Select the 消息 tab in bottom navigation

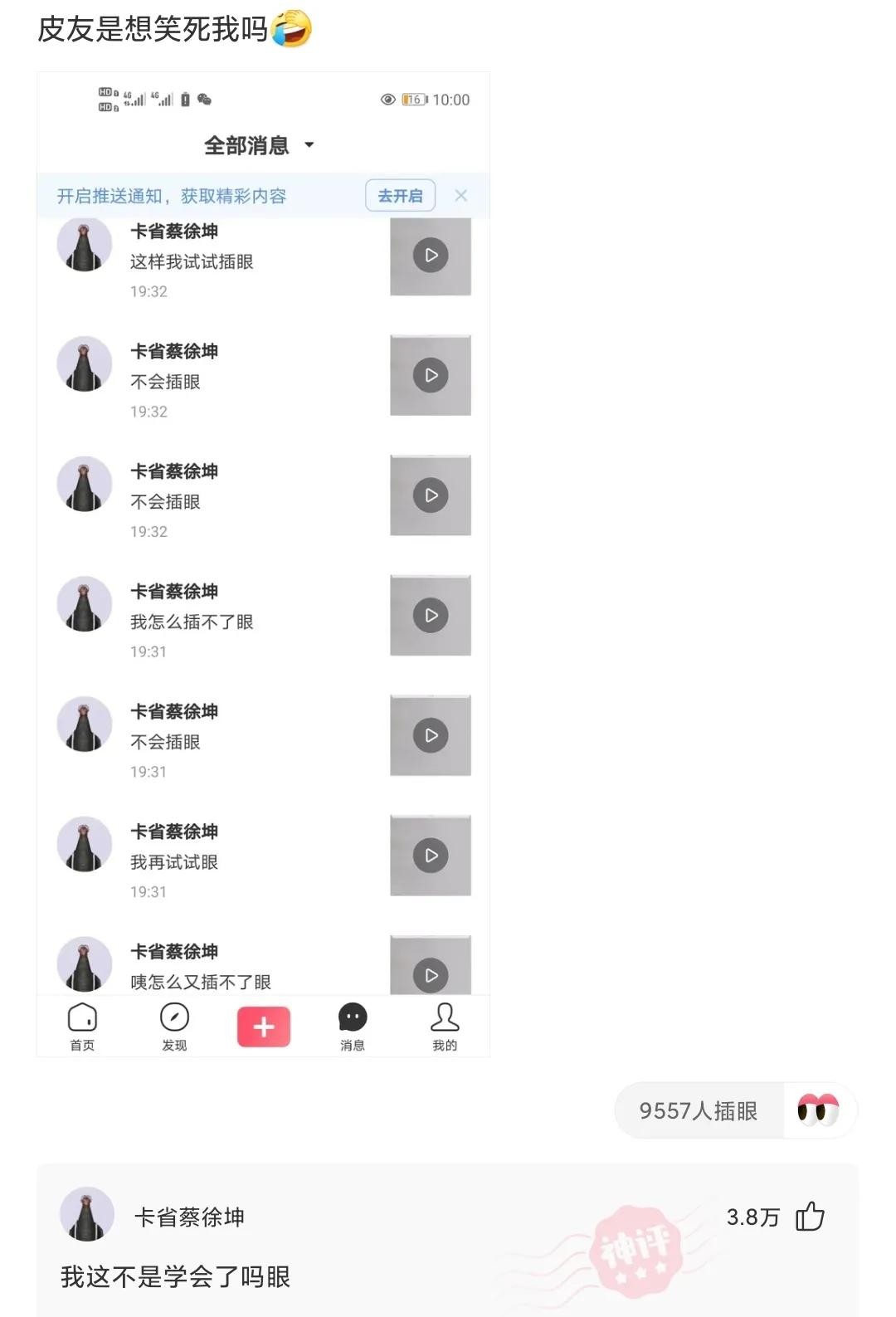352,1026
